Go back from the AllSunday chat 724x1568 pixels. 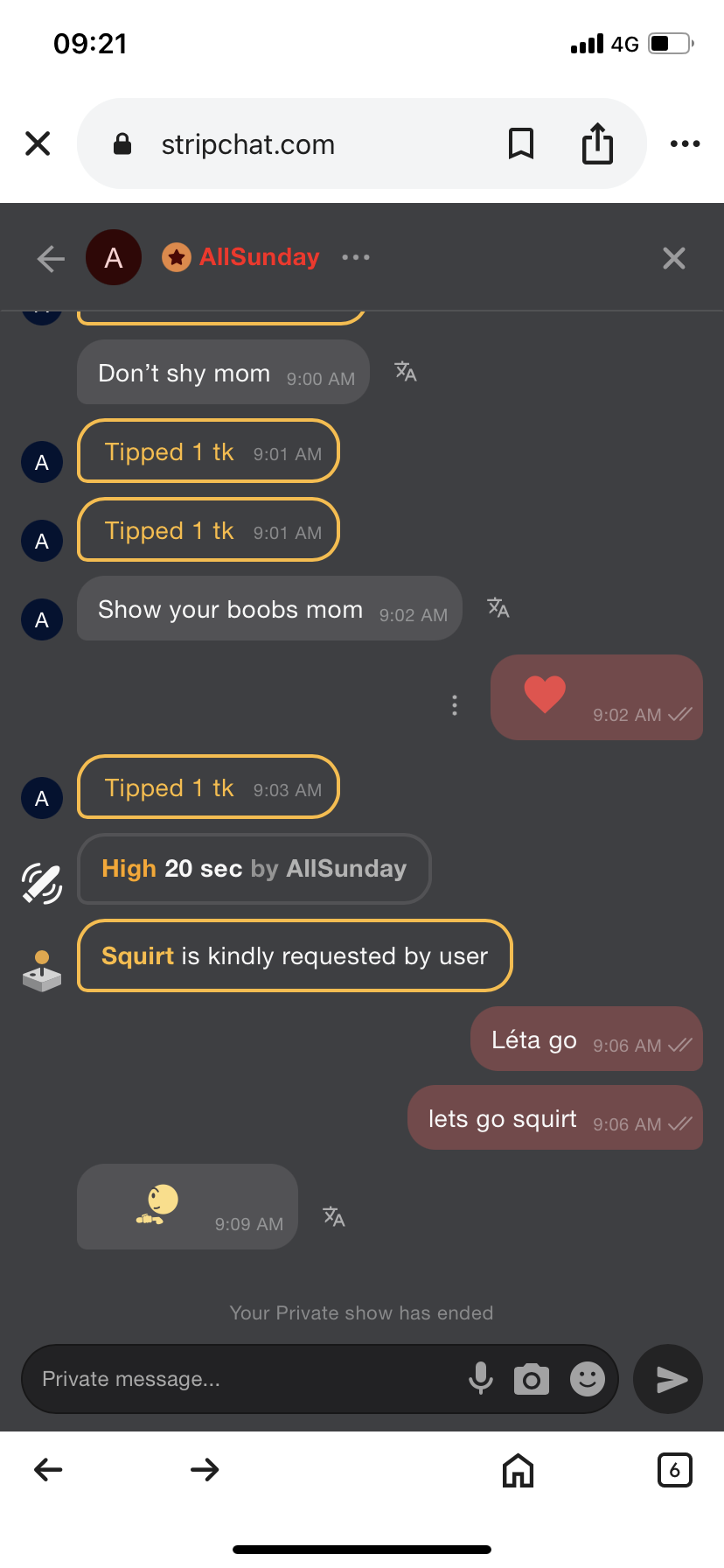(x=51, y=258)
